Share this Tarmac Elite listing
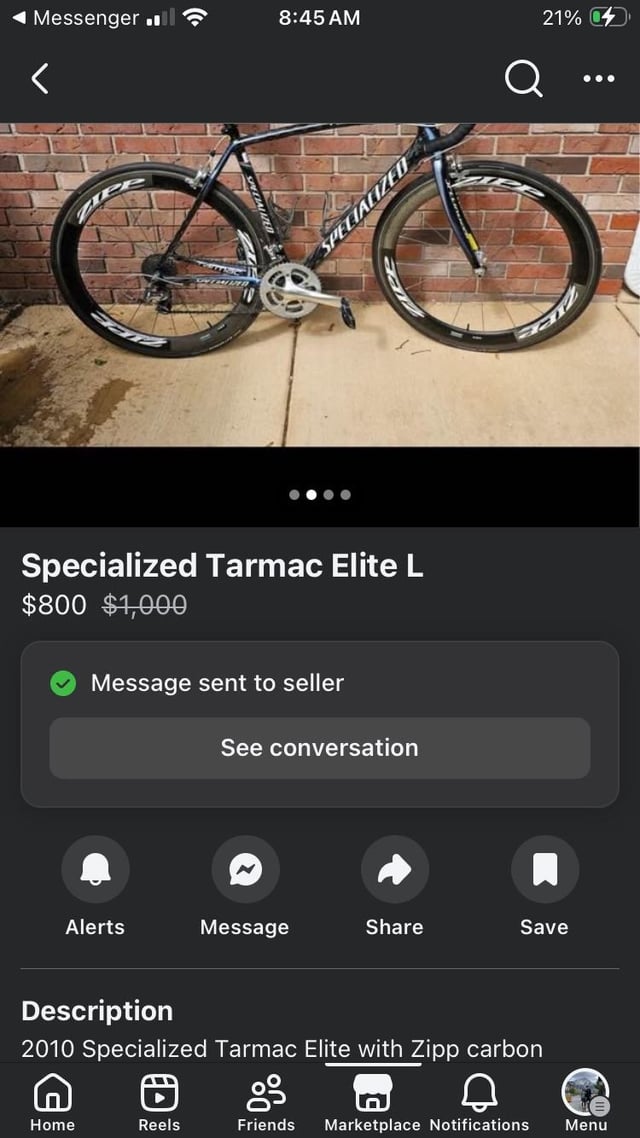The image size is (640, 1138). 394,870
